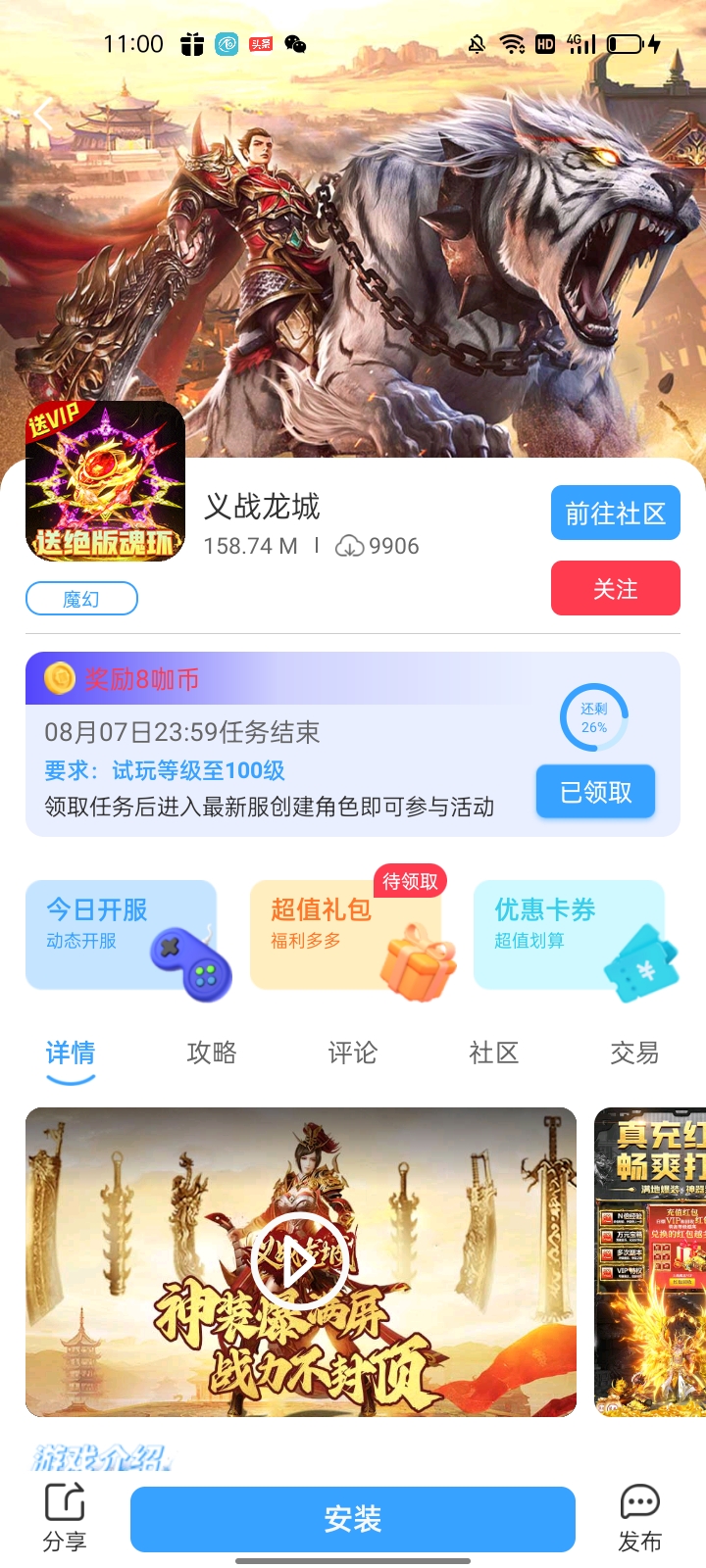Open 发布 to post a message
The height and width of the screenshot is (1568, 706).
point(640,1517)
